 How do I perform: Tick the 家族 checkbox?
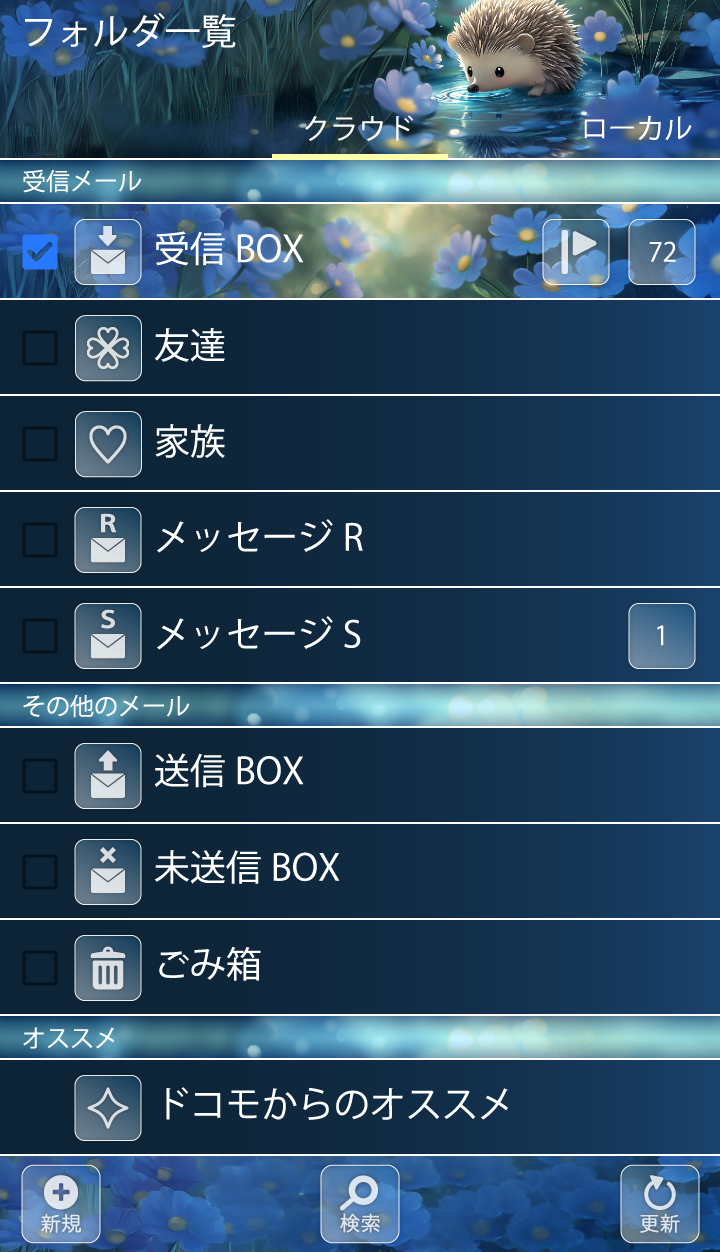(x=40, y=444)
